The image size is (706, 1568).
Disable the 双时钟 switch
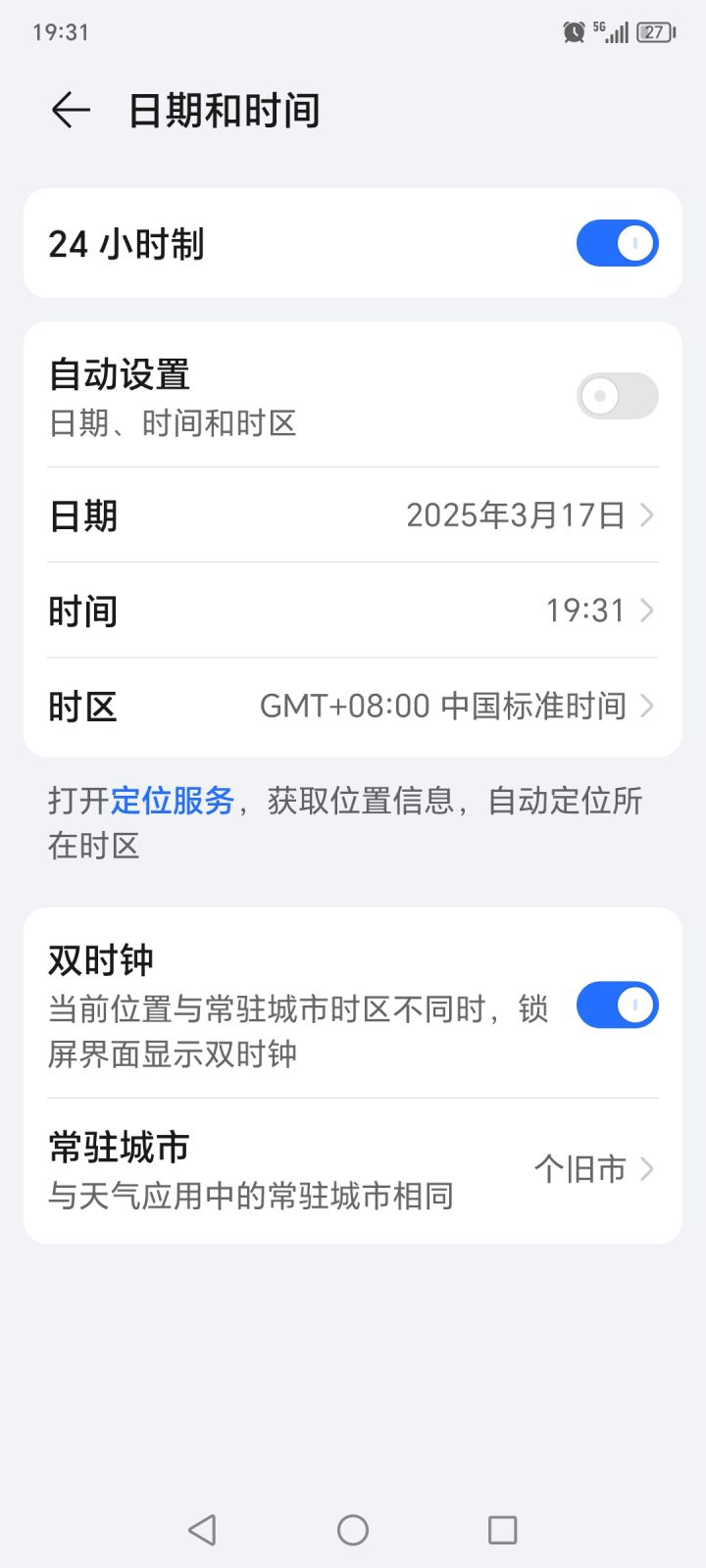pos(617,1005)
